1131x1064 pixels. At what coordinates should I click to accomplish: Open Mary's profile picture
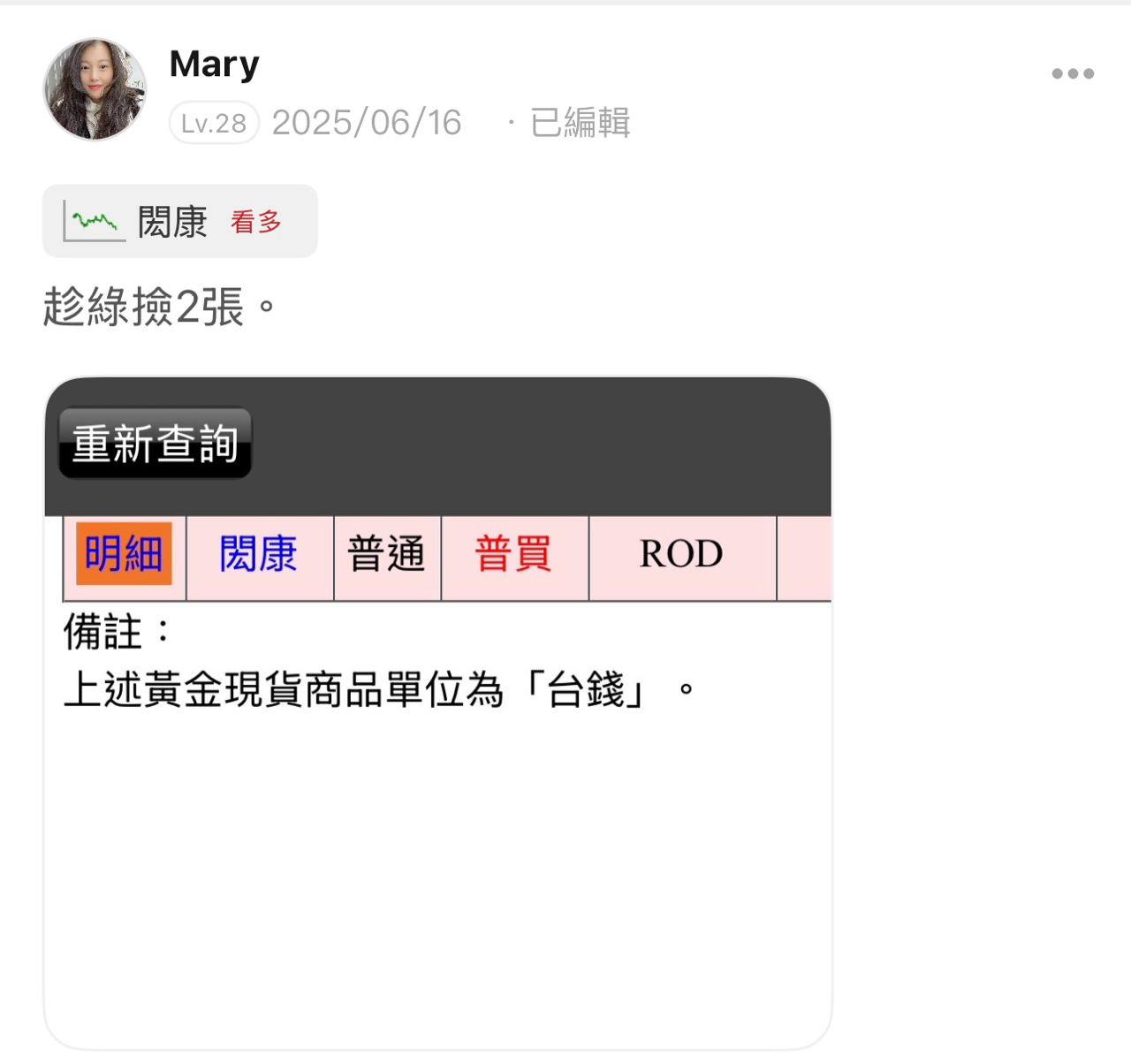(95, 89)
